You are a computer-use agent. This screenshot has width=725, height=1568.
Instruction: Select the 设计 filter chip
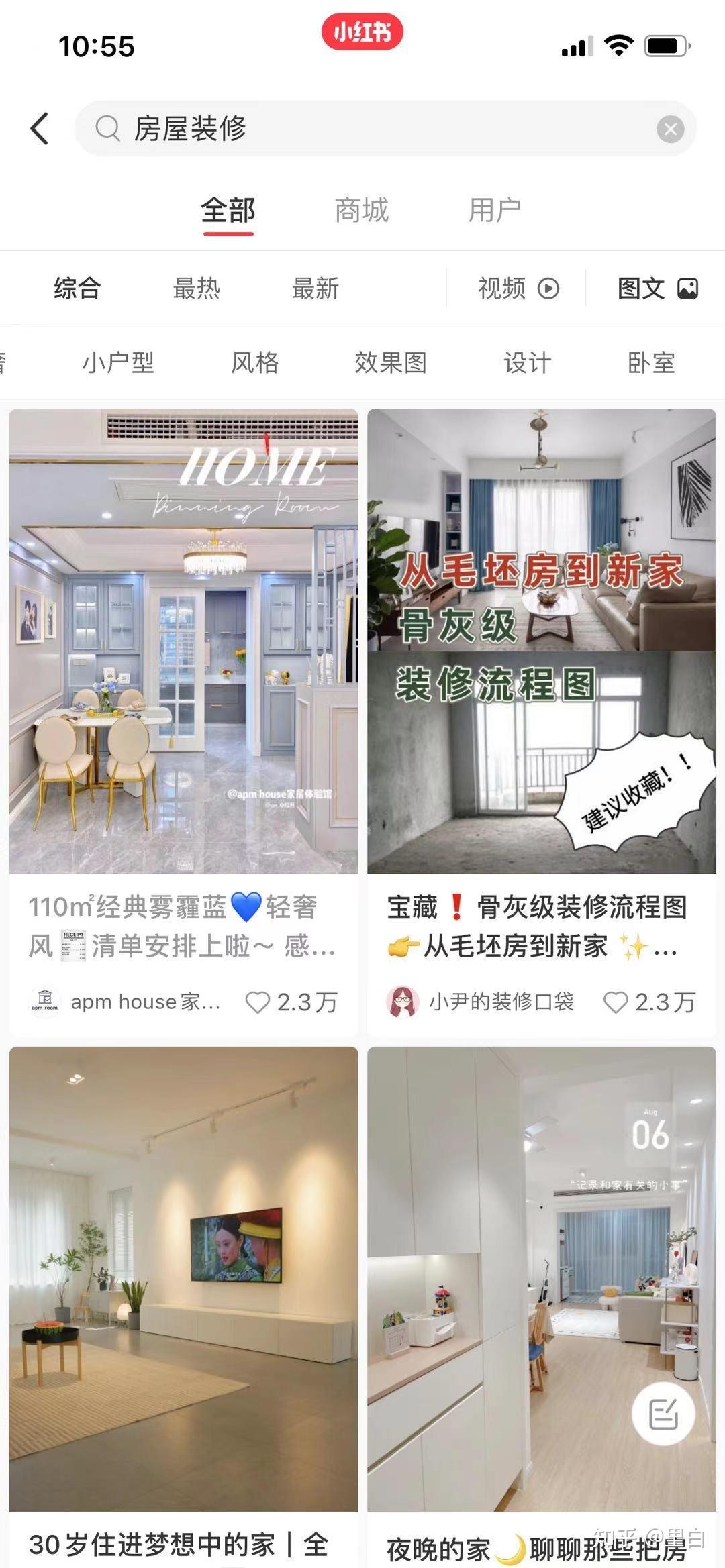point(528,362)
